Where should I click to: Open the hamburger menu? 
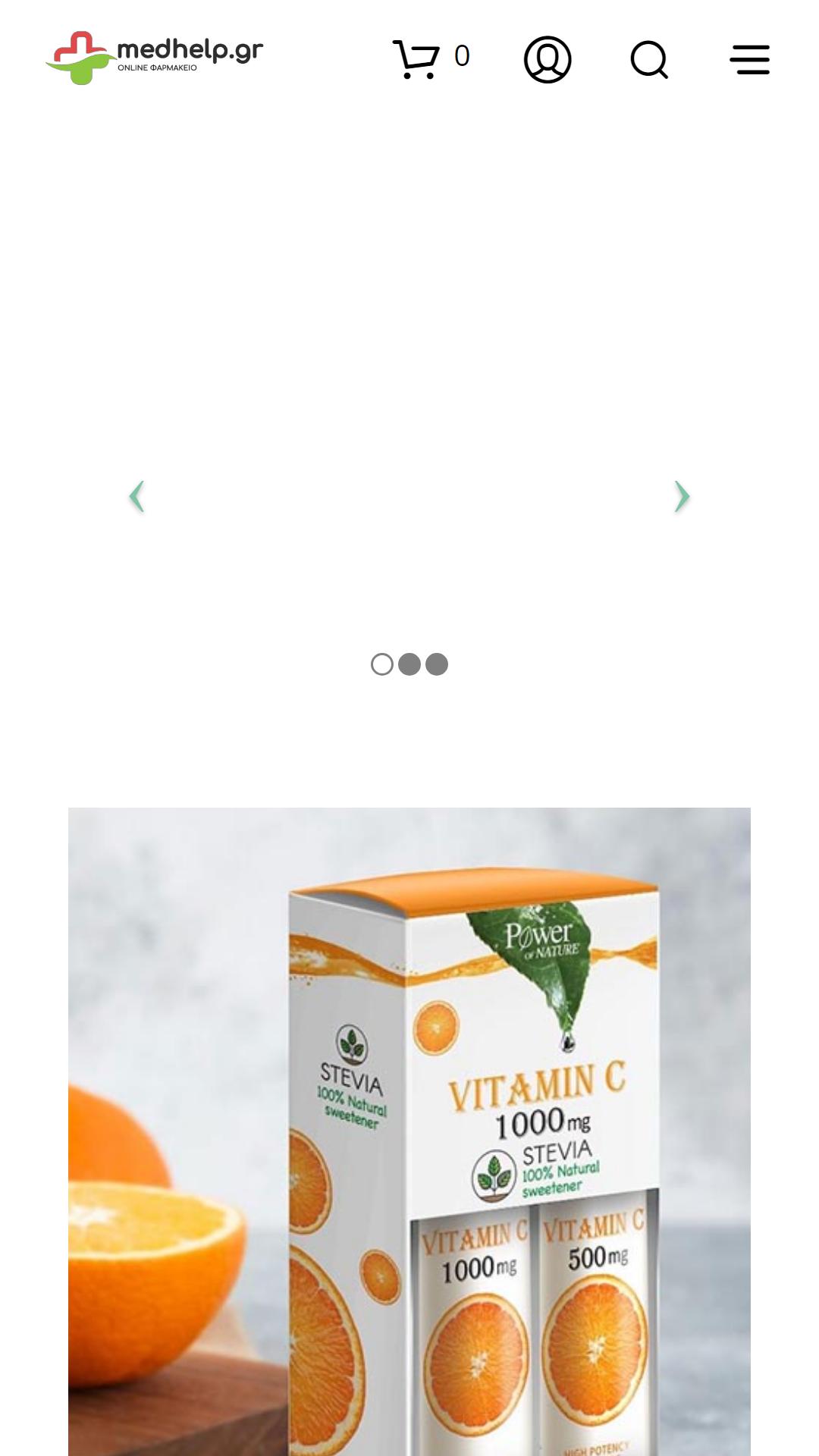click(x=749, y=59)
